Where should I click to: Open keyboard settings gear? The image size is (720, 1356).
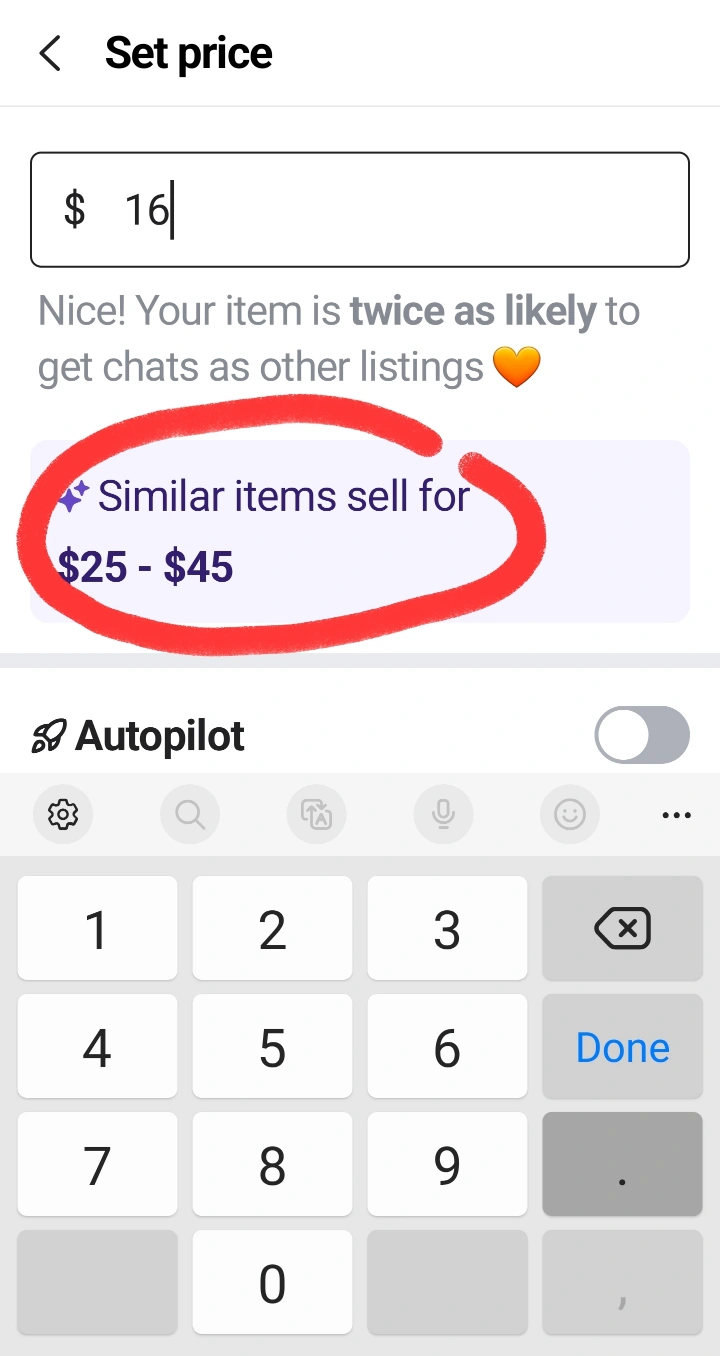point(63,815)
